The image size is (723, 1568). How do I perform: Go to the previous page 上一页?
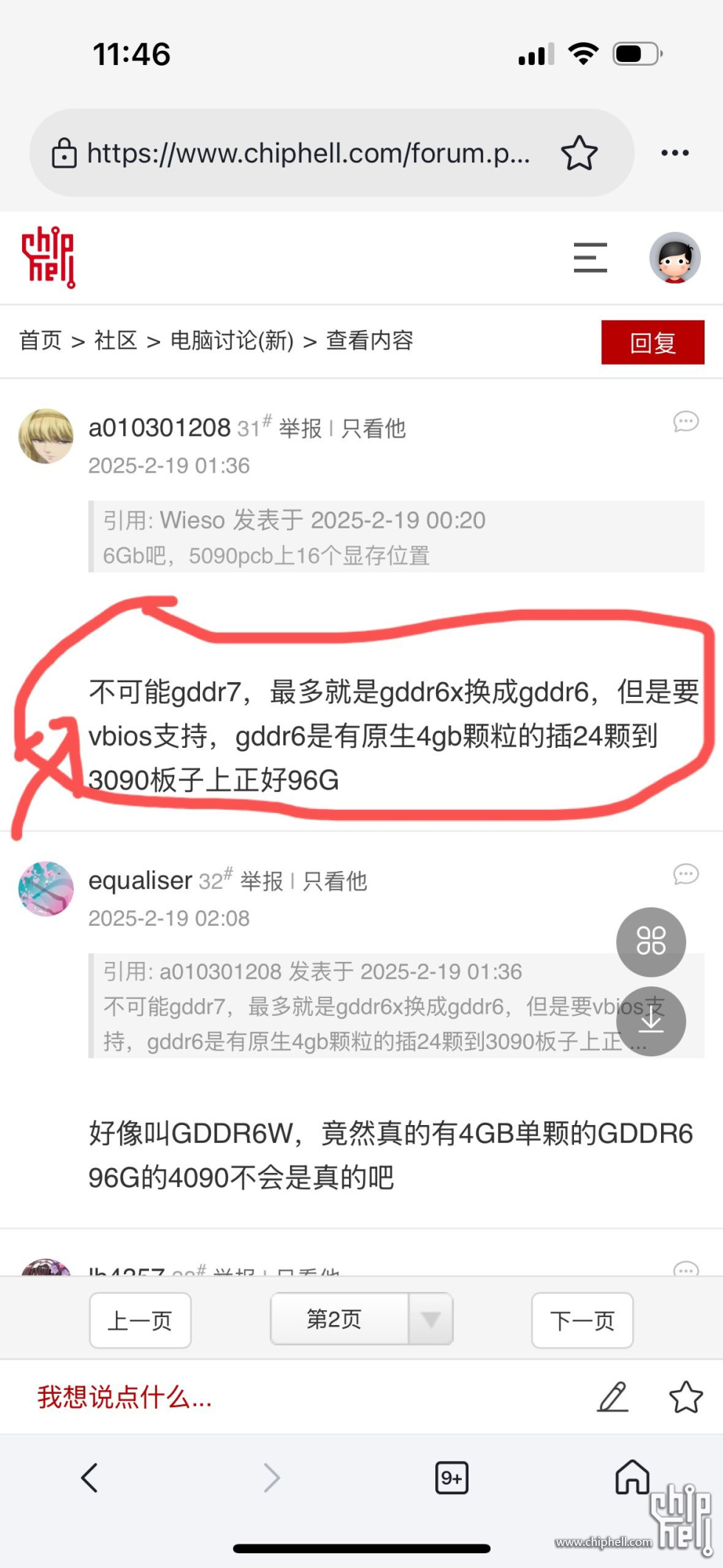click(x=140, y=1320)
